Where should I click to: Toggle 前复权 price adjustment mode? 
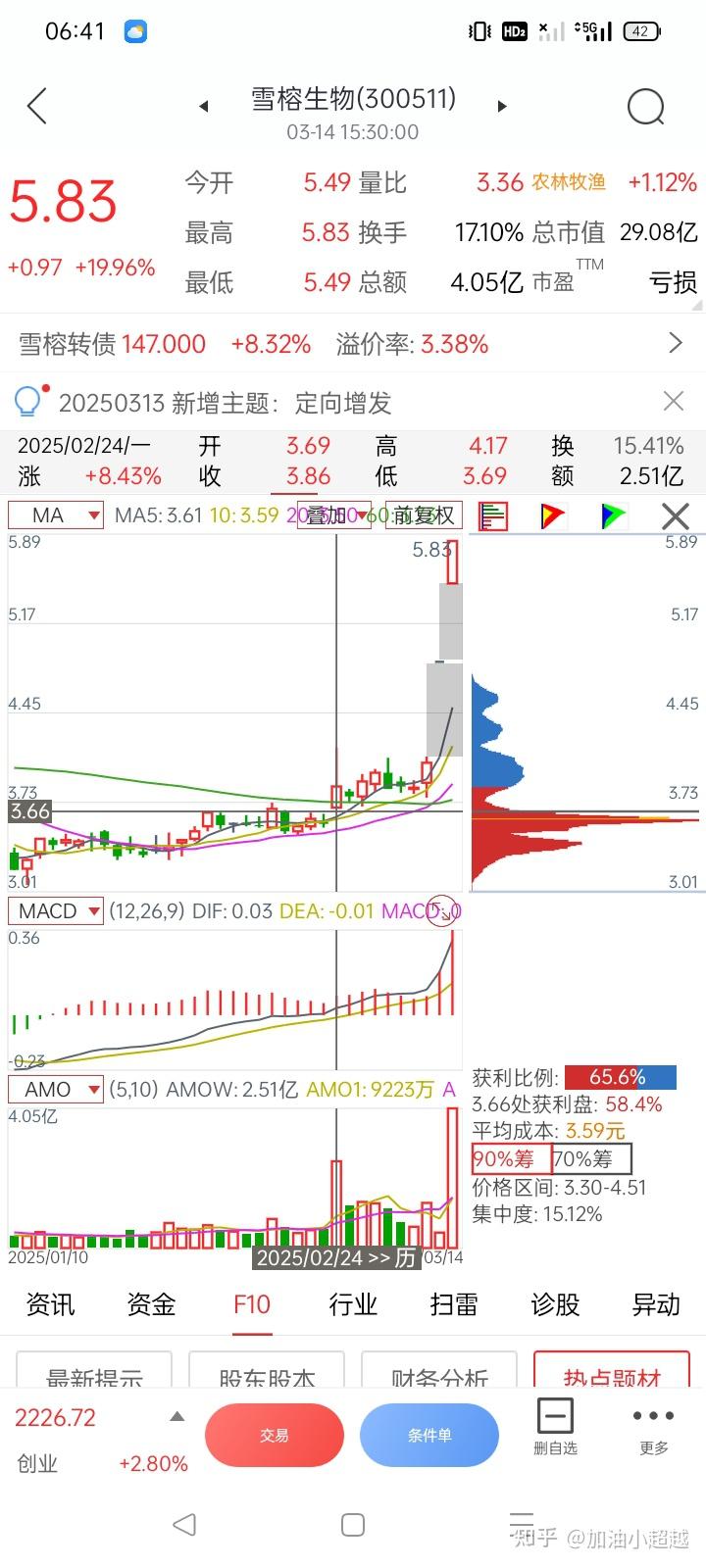424,514
